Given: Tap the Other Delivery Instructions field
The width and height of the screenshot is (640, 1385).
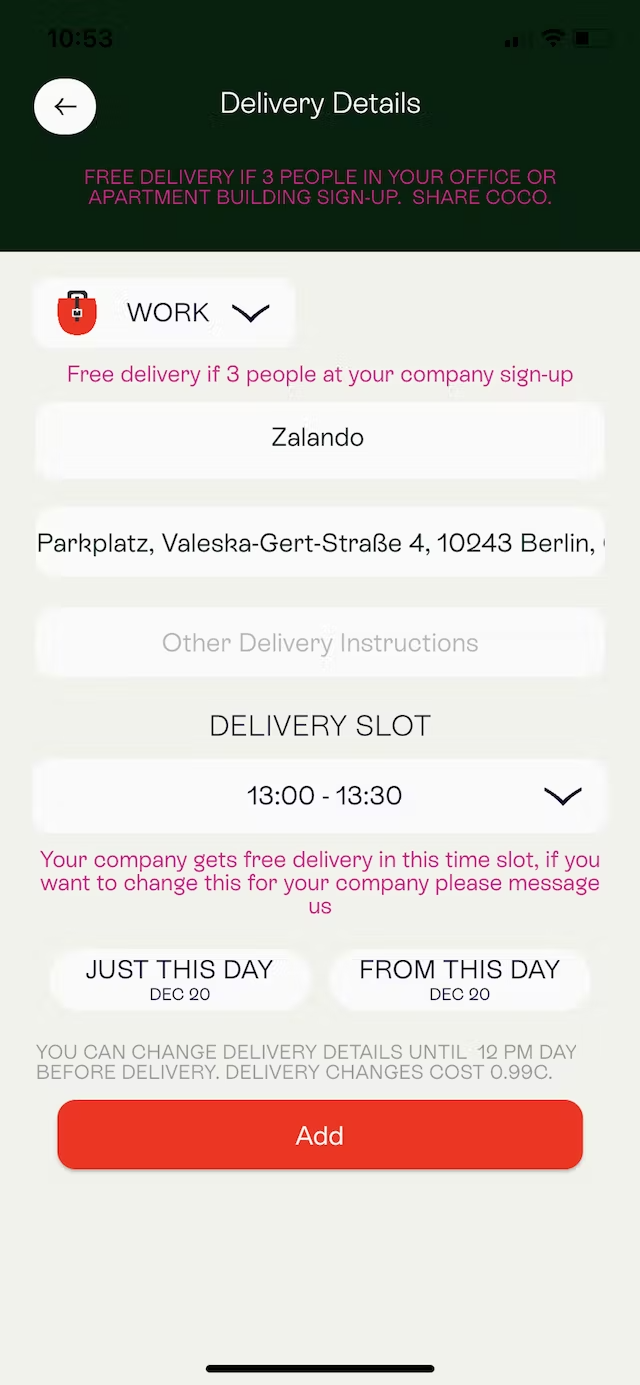Looking at the screenshot, I should click(320, 643).
